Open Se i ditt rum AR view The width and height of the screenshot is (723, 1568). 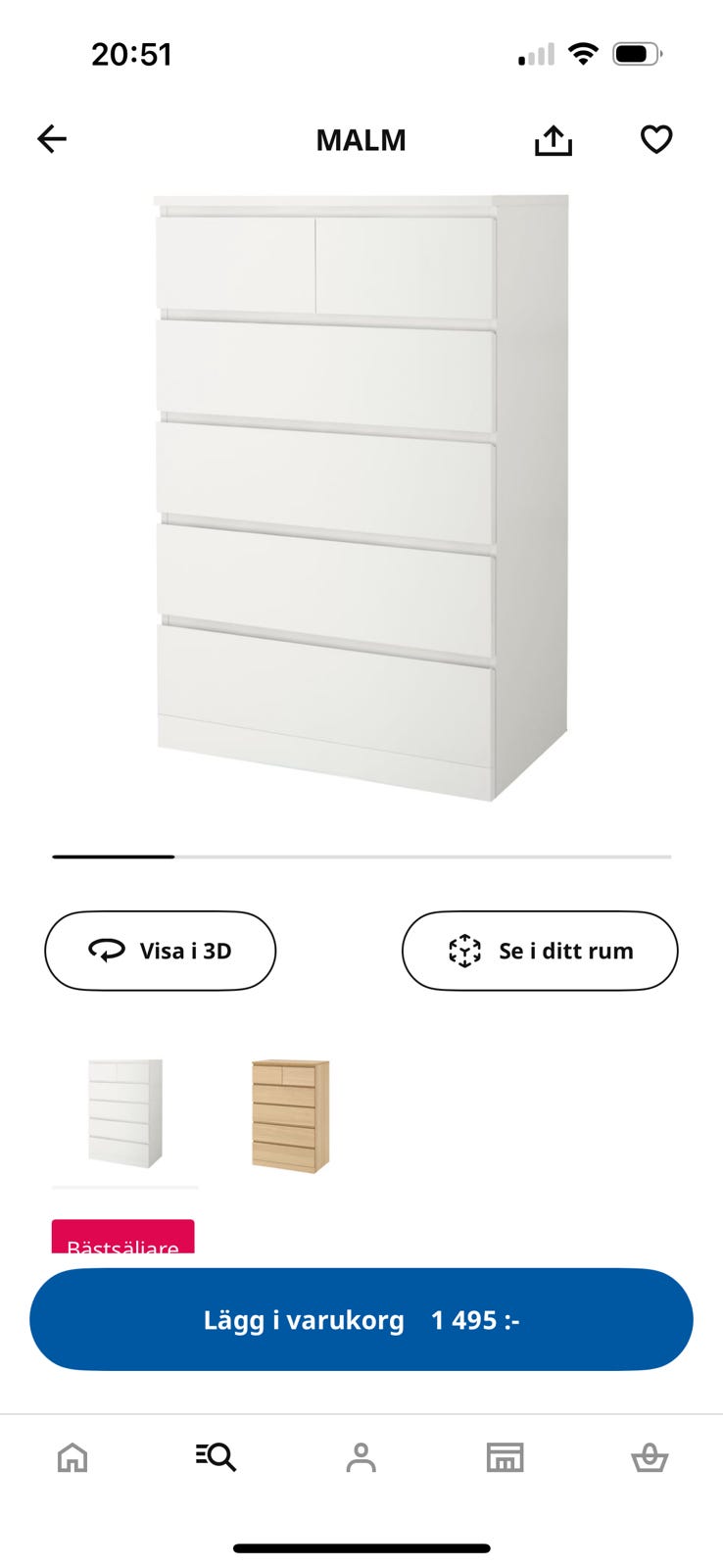point(540,951)
